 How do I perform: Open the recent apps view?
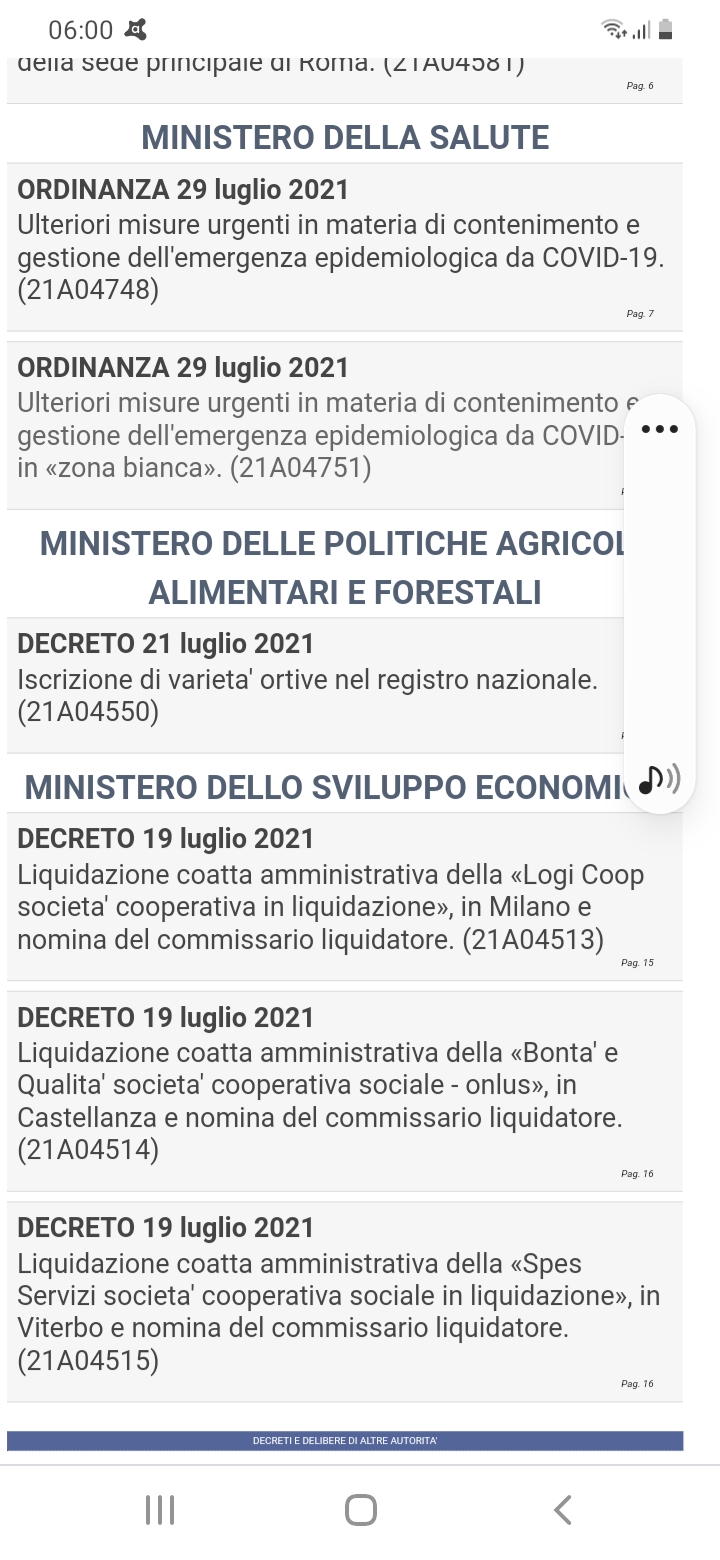pyautogui.click(x=160, y=1509)
